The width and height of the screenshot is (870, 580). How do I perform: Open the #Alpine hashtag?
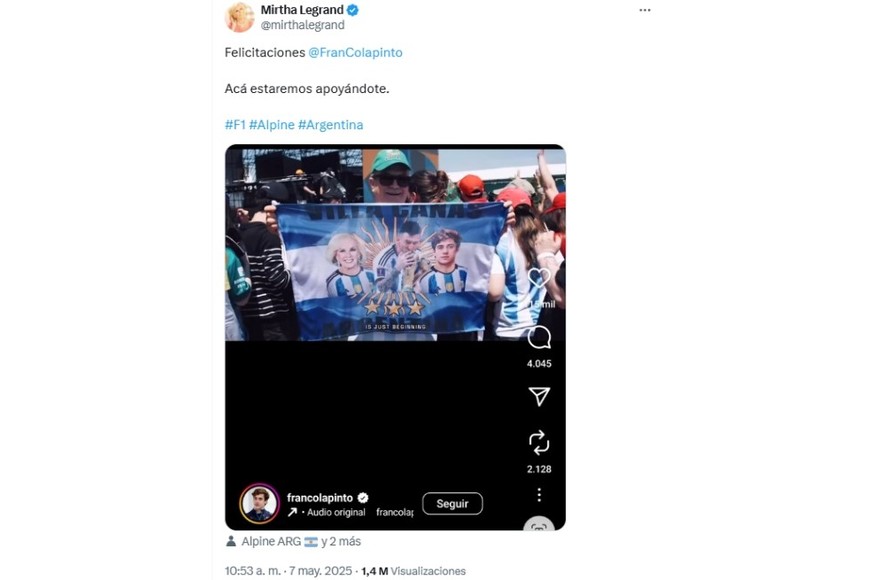pos(271,125)
